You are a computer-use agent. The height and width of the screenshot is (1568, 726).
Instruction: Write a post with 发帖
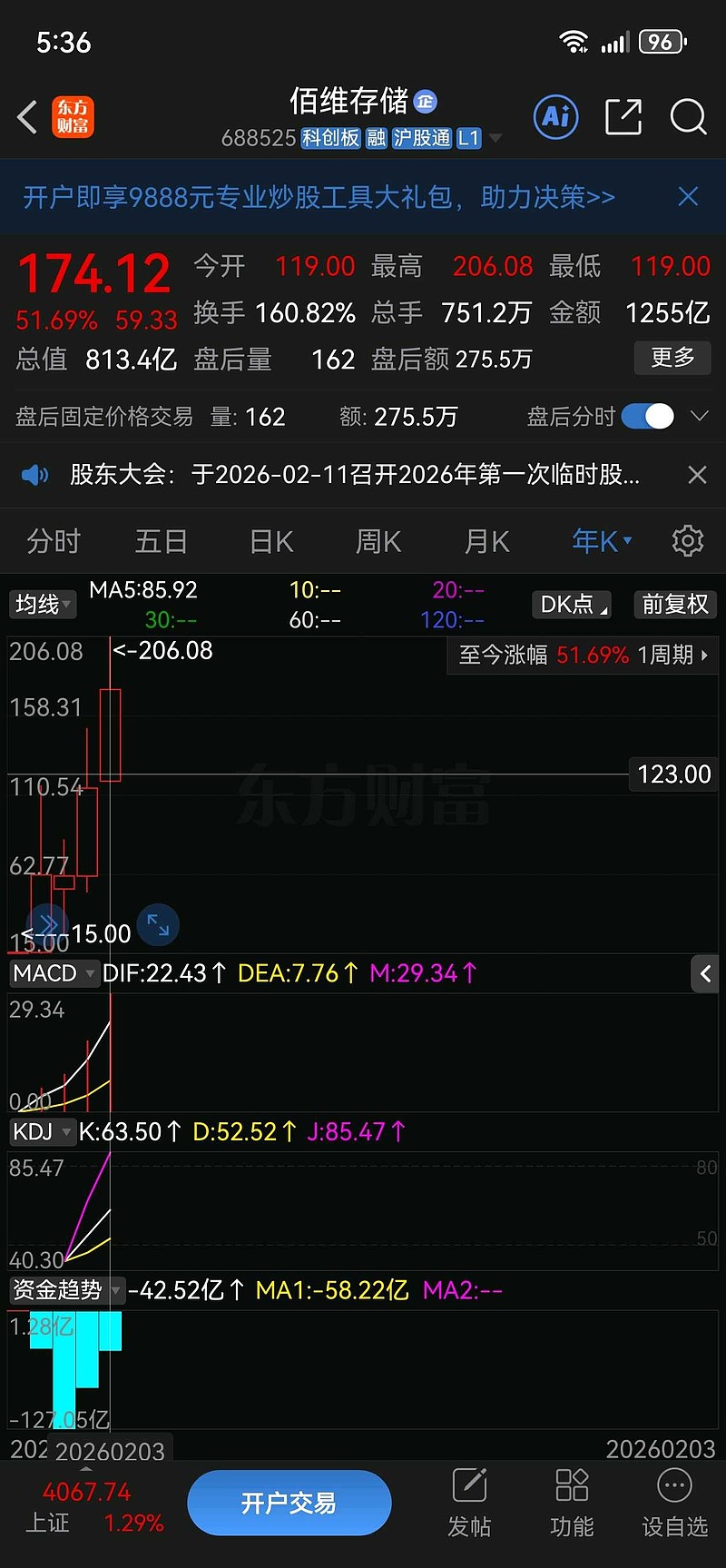click(469, 1503)
